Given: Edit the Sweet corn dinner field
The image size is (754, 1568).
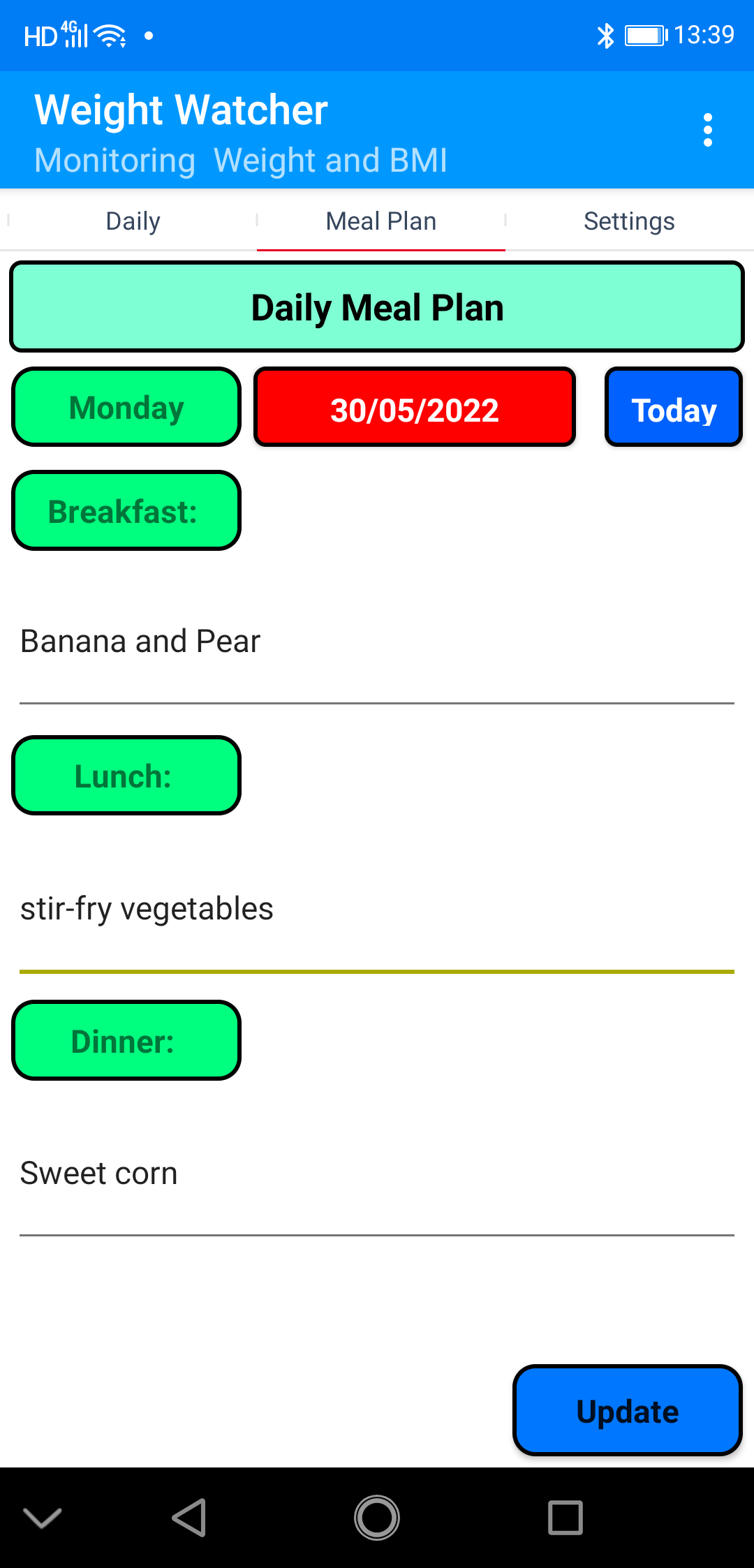Looking at the screenshot, I should (377, 1174).
